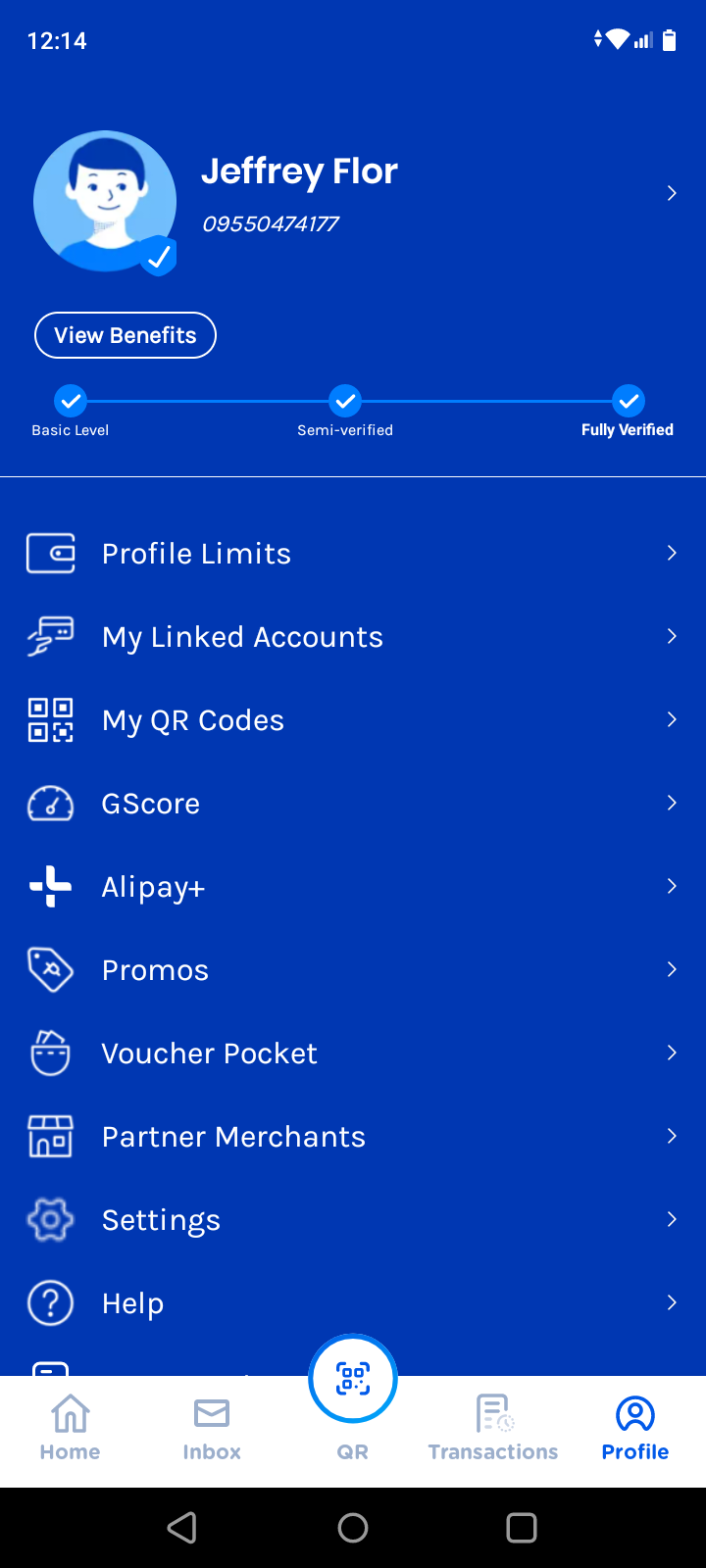Open Jeffrey Flor's profile details

click(x=671, y=193)
